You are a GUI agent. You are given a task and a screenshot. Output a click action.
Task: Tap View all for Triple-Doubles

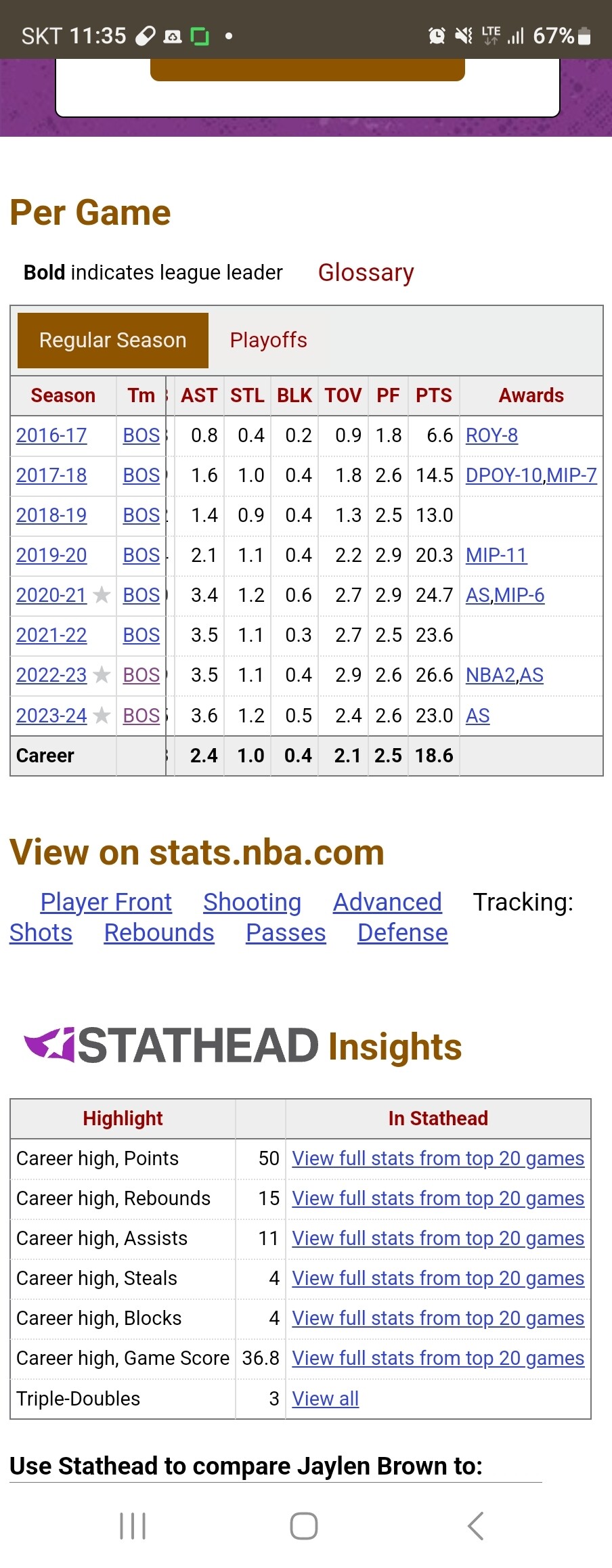pyautogui.click(x=326, y=1398)
